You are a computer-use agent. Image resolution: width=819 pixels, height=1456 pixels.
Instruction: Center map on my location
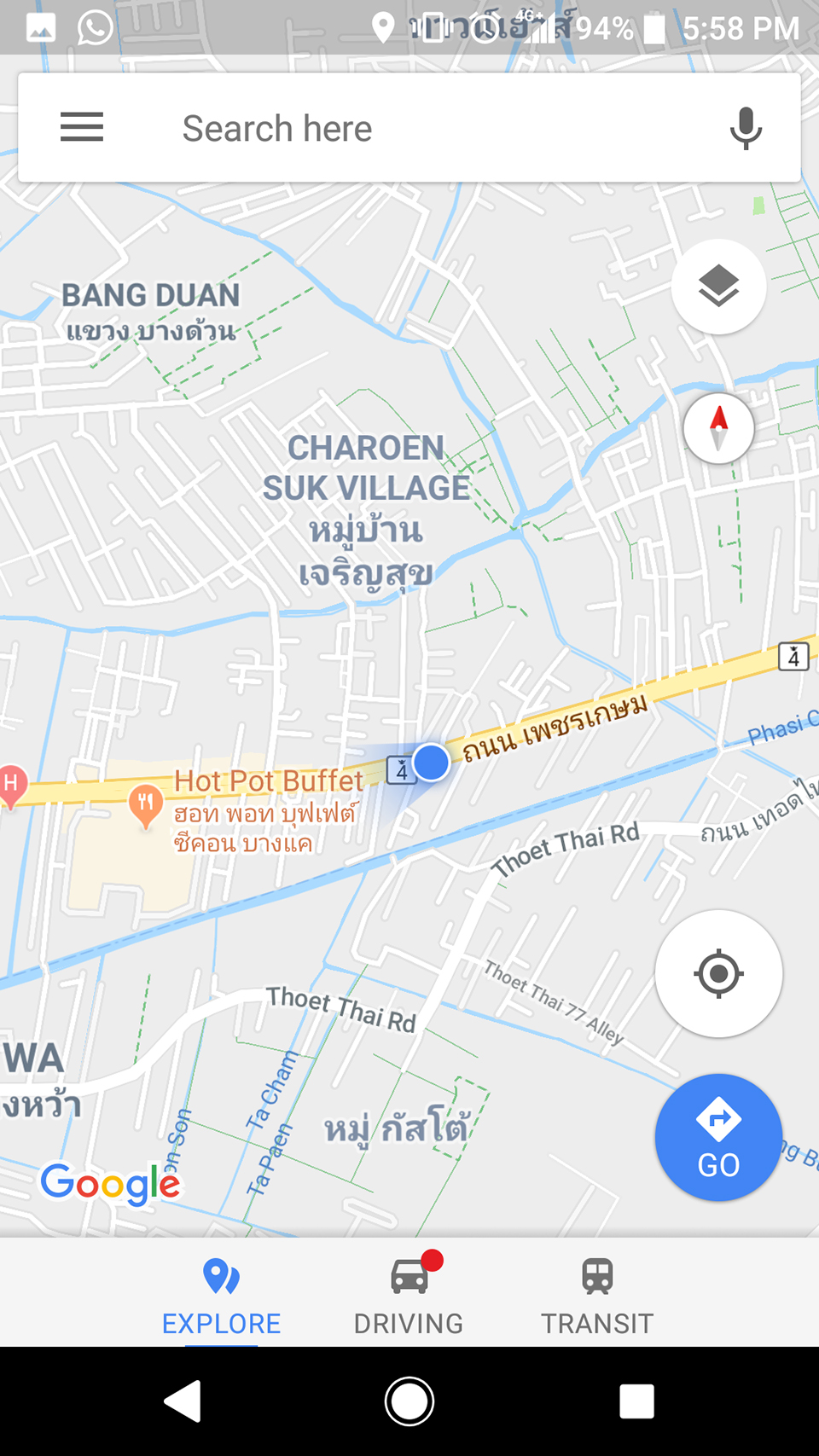pos(718,973)
